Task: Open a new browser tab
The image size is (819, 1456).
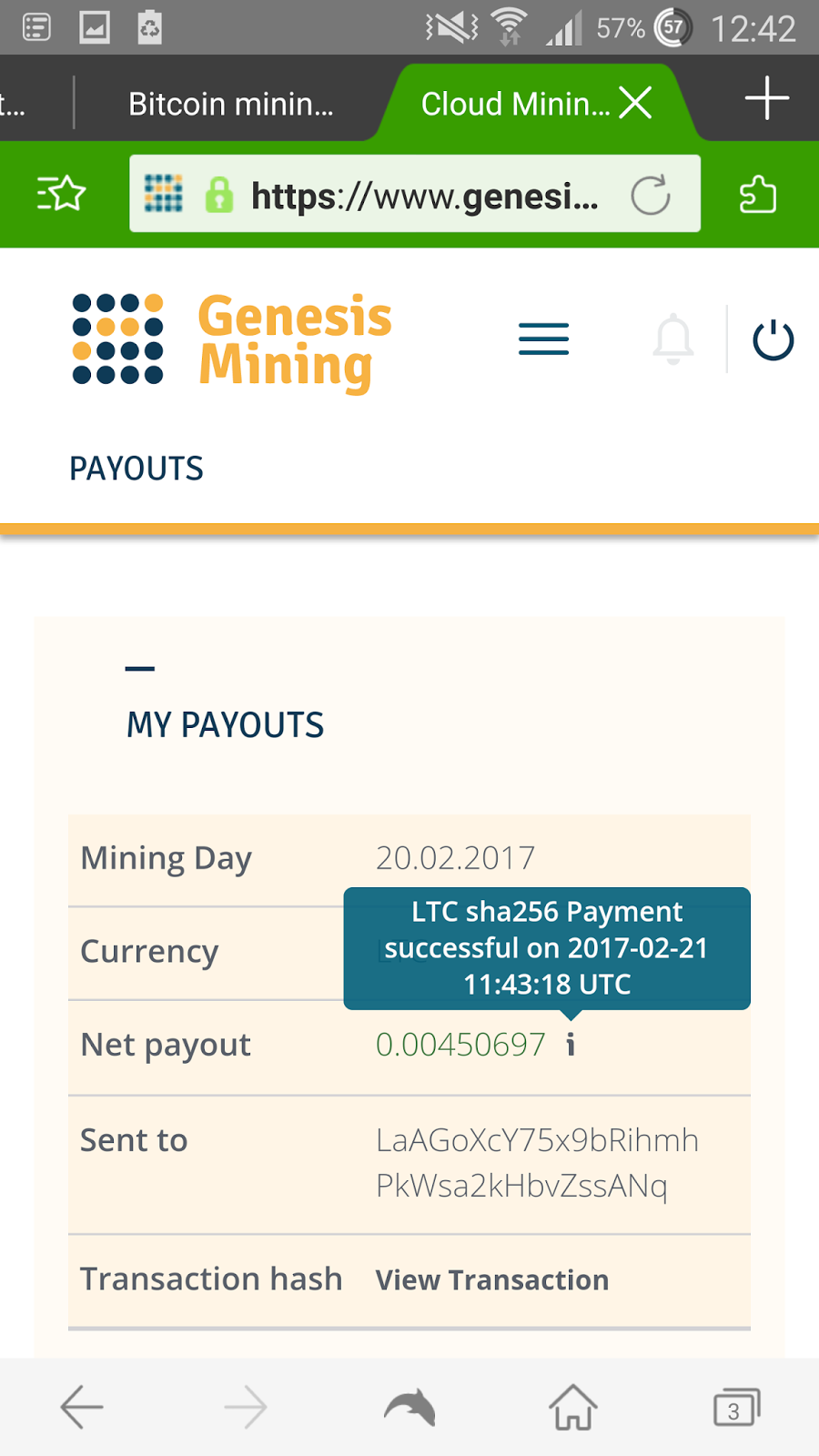Action: click(766, 98)
